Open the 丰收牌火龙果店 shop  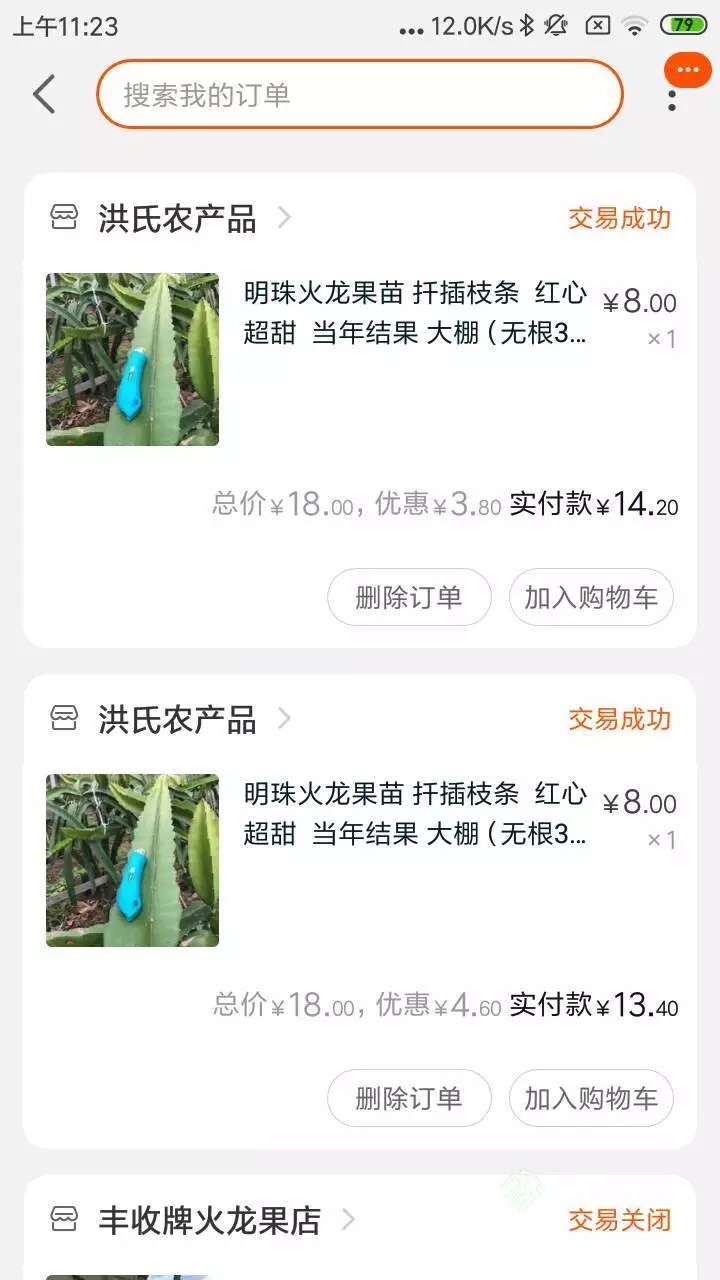click(209, 1220)
